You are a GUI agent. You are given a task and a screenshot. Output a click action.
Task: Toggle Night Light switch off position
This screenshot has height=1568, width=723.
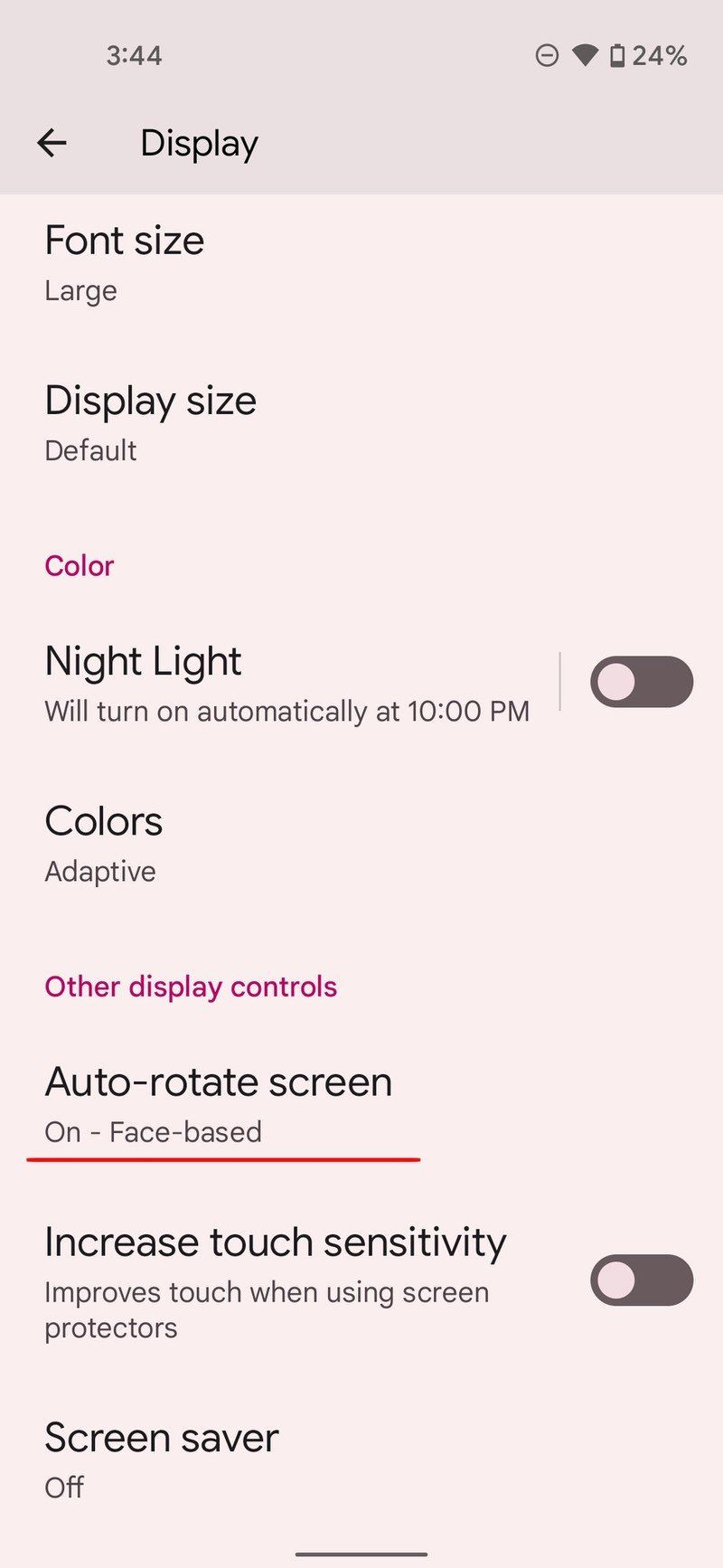[x=642, y=681]
